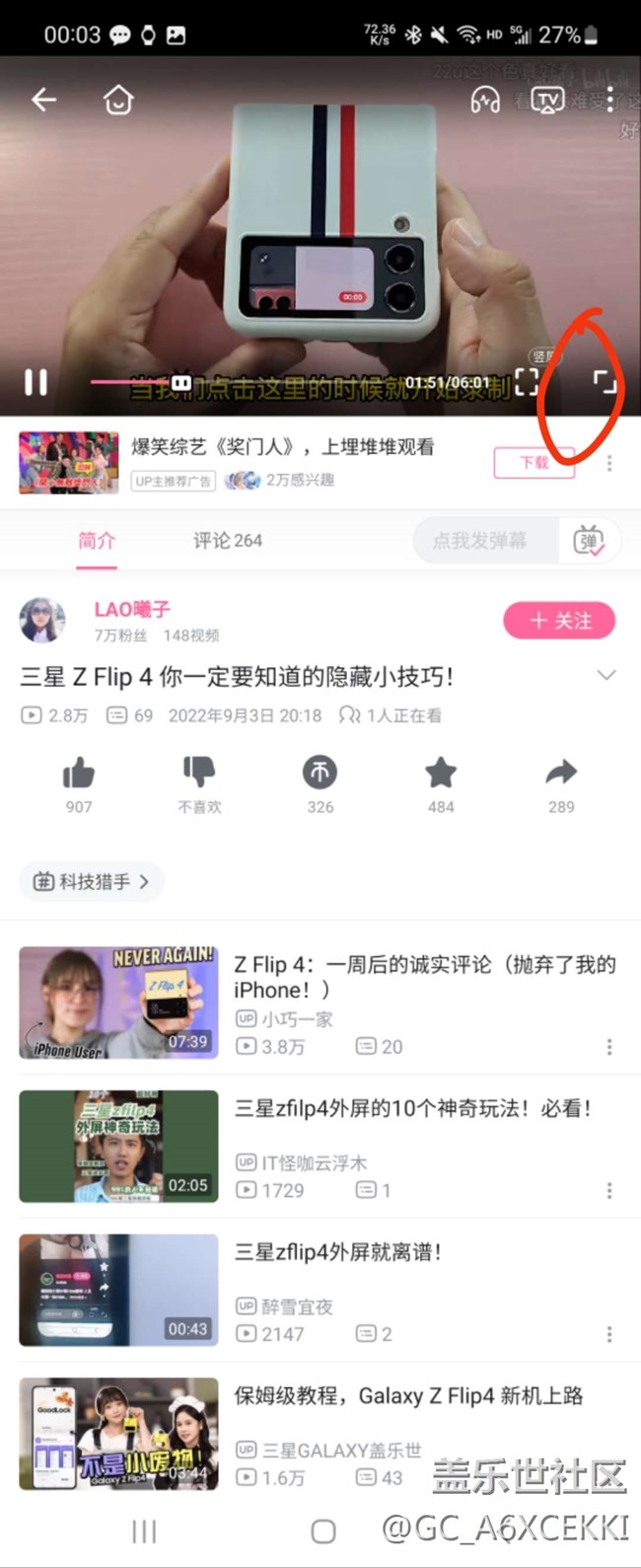Follow LAO曦子 with the 关注 button
641x1568 pixels.
pyautogui.click(x=559, y=621)
